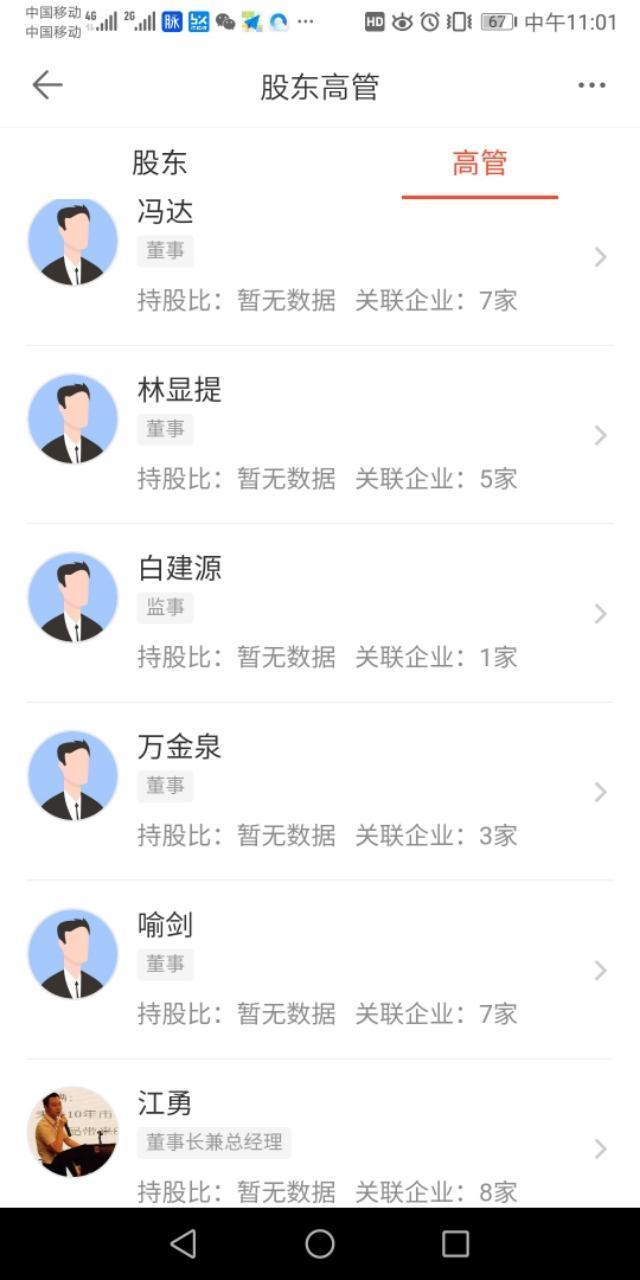Open the system recent apps view
Image resolution: width=640 pixels, height=1280 pixels.
tap(455, 1243)
